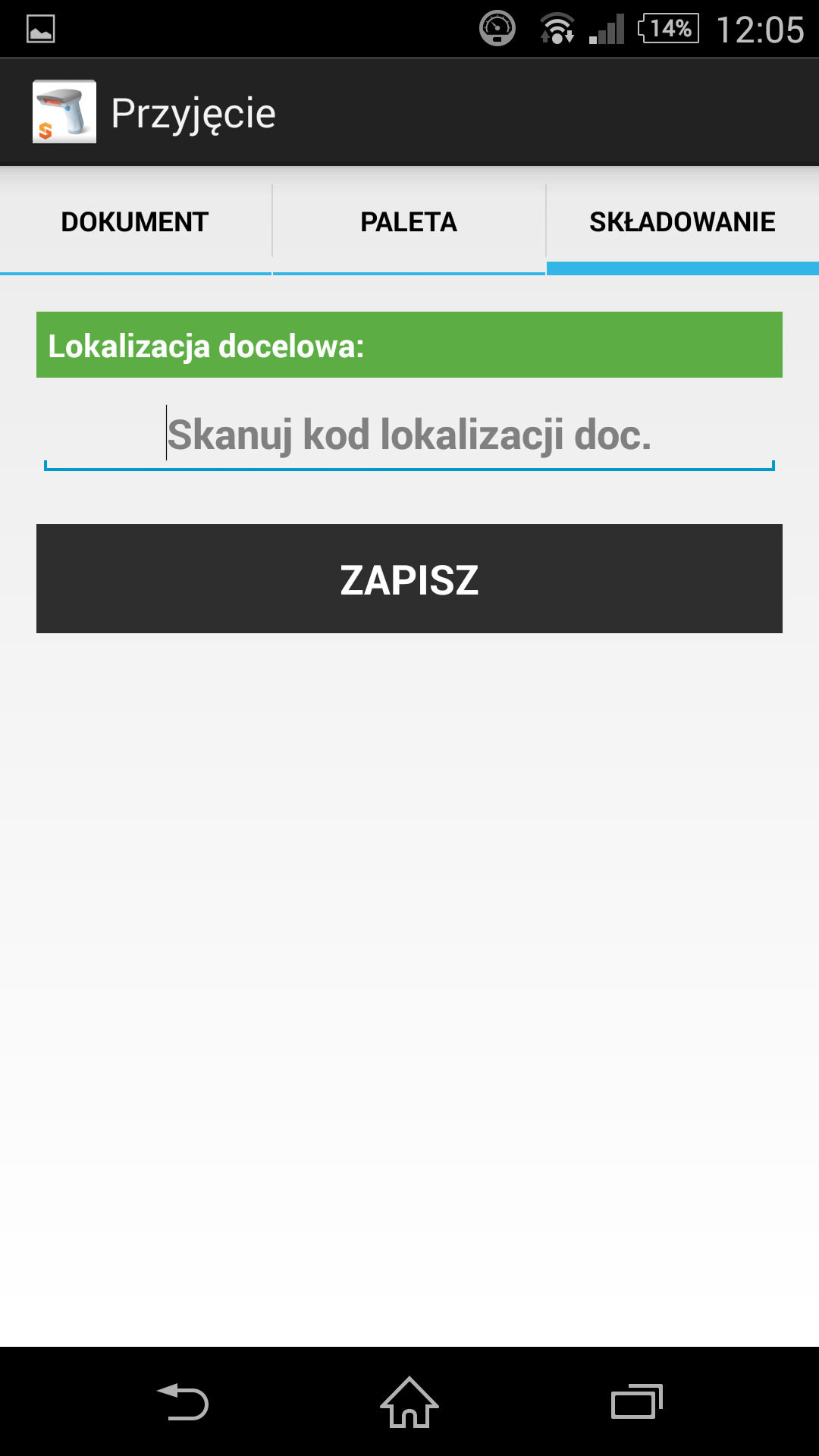Open the recent apps view
This screenshot has height=1456, width=819.
click(x=637, y=1401)
